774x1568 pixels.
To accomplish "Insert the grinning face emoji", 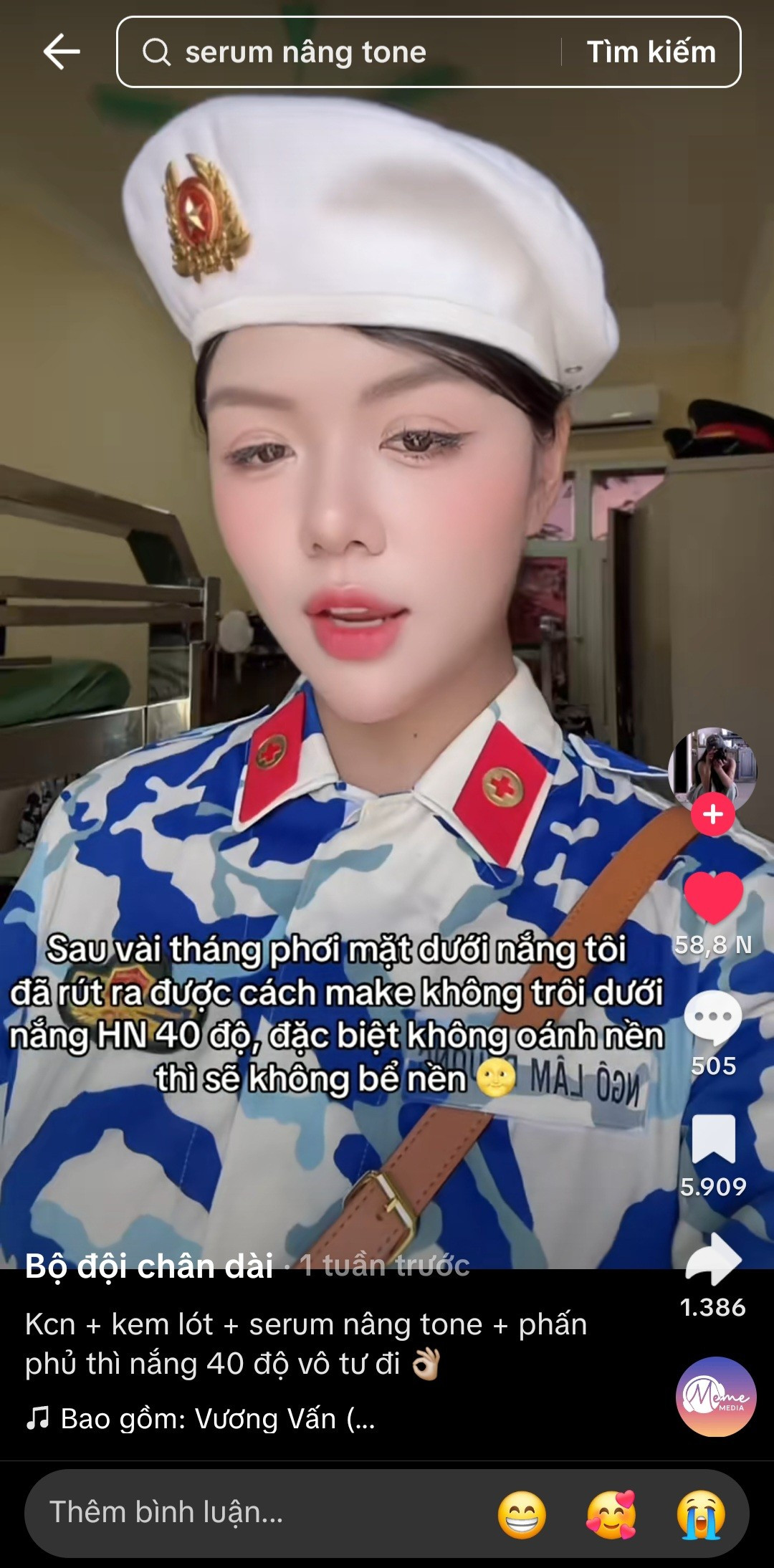I will pyautogui.click(x=522, y=1514).
